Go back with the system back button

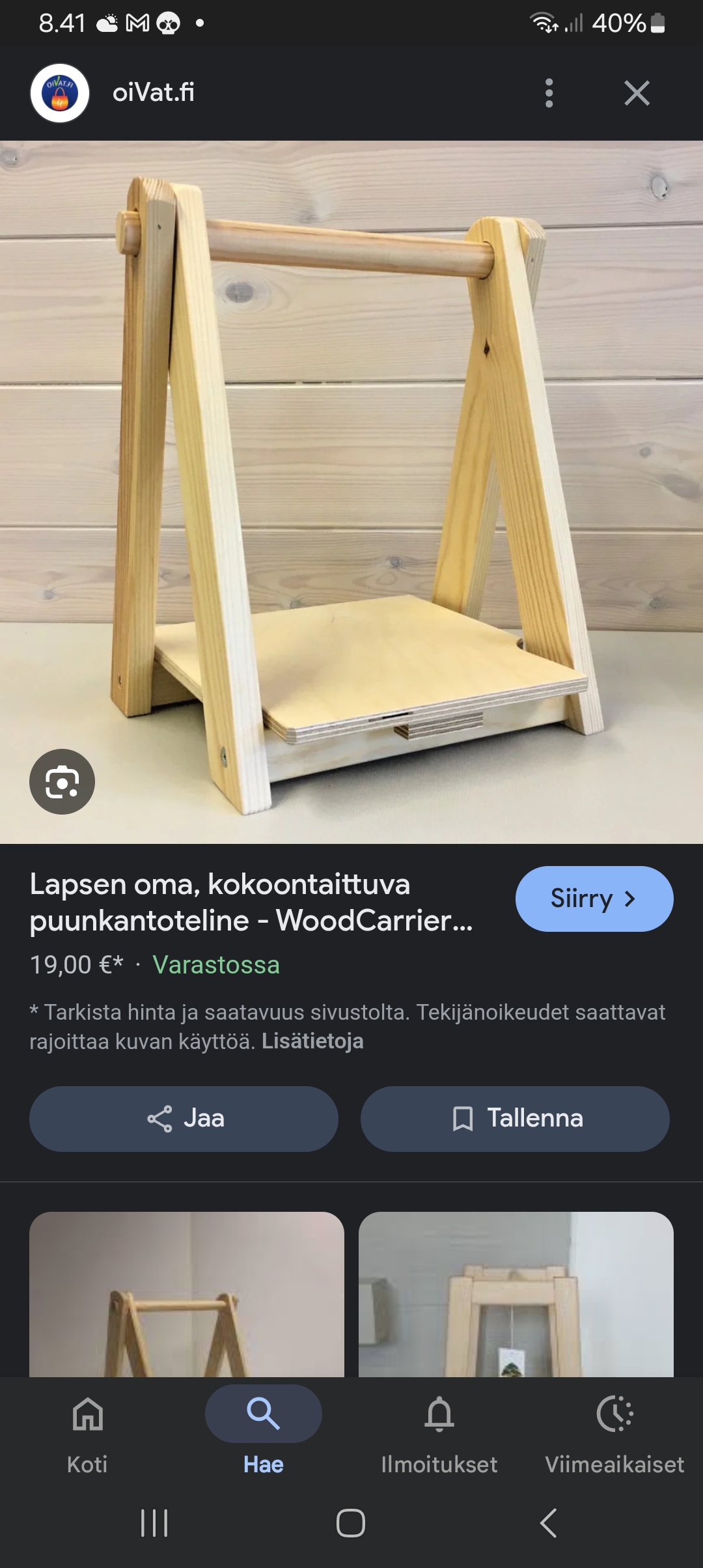(548, 1523)
